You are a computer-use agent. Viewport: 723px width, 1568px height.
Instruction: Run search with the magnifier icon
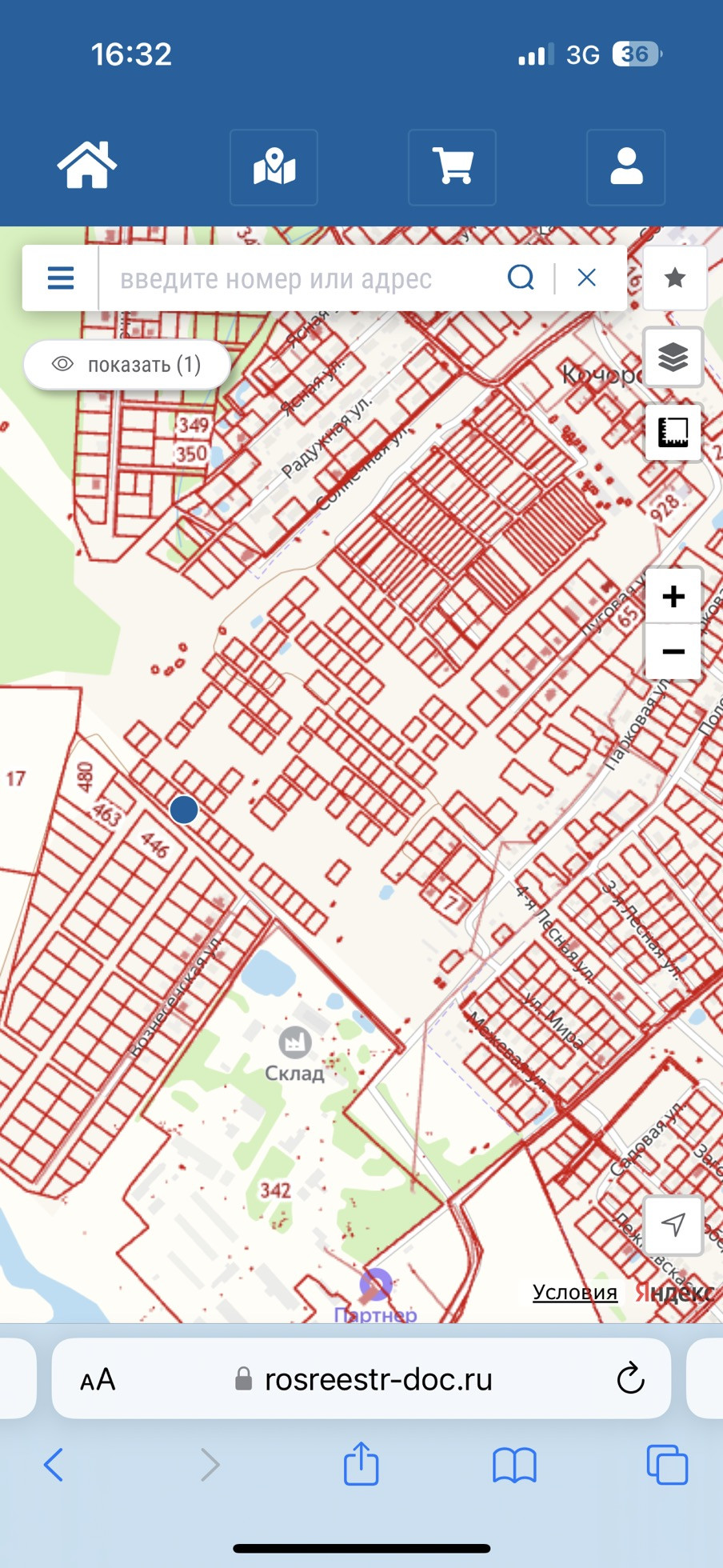(x=521, y=278)
